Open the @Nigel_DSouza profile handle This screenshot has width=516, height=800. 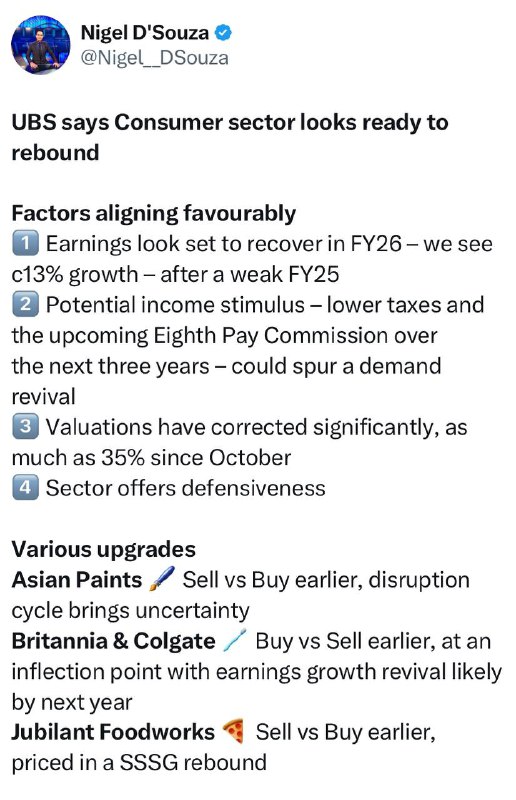tap(155, 58)
